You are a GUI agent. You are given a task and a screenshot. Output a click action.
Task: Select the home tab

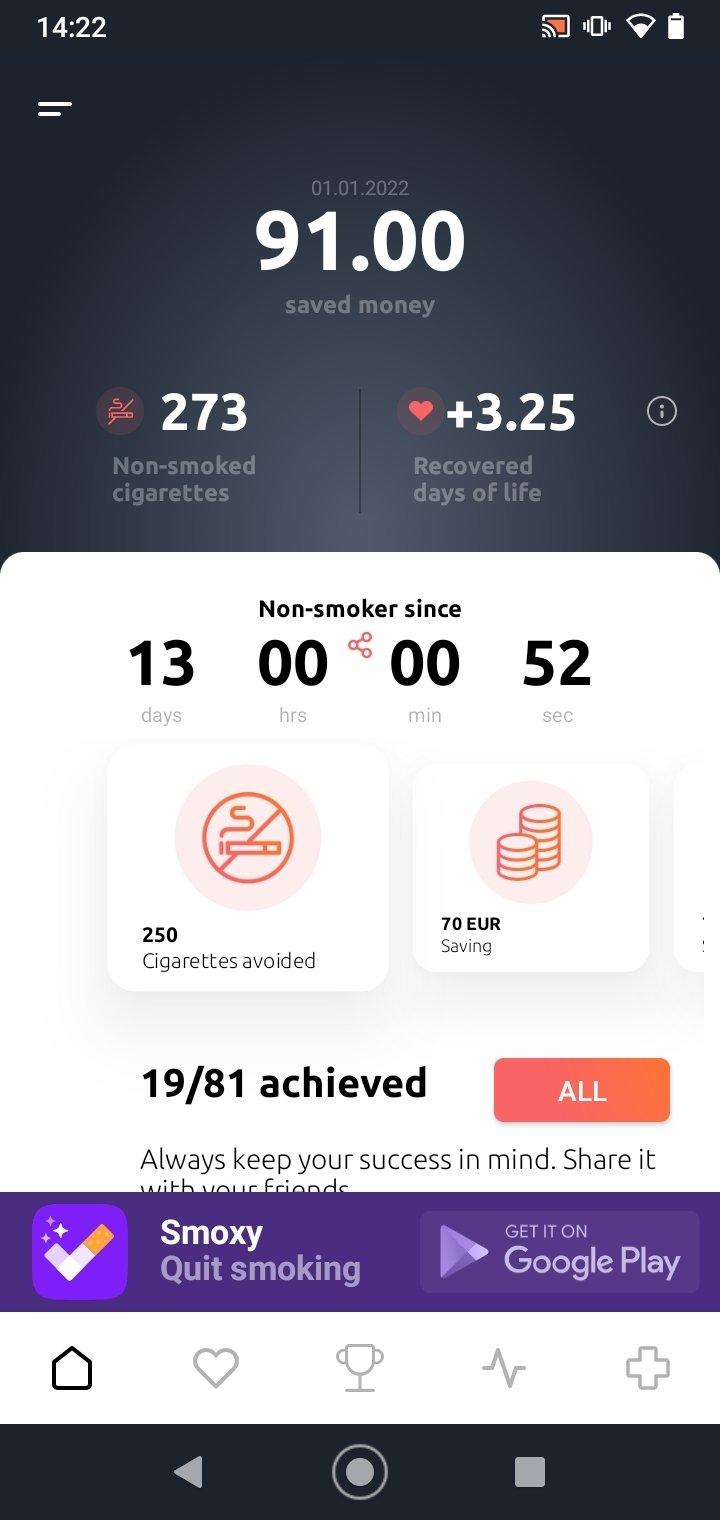[72, 1367]
